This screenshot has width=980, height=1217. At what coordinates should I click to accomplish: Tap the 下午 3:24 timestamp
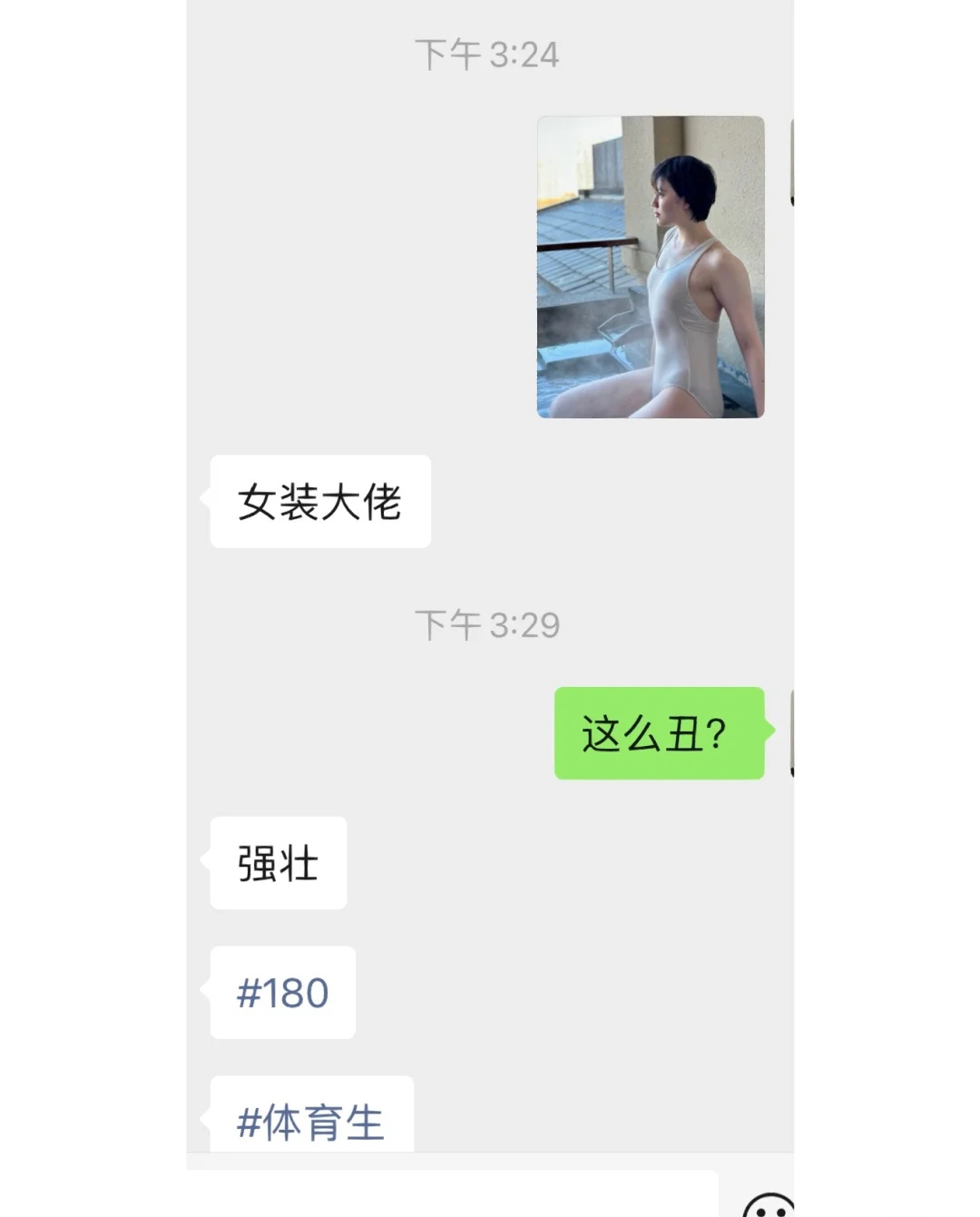[x=489, y=54]
